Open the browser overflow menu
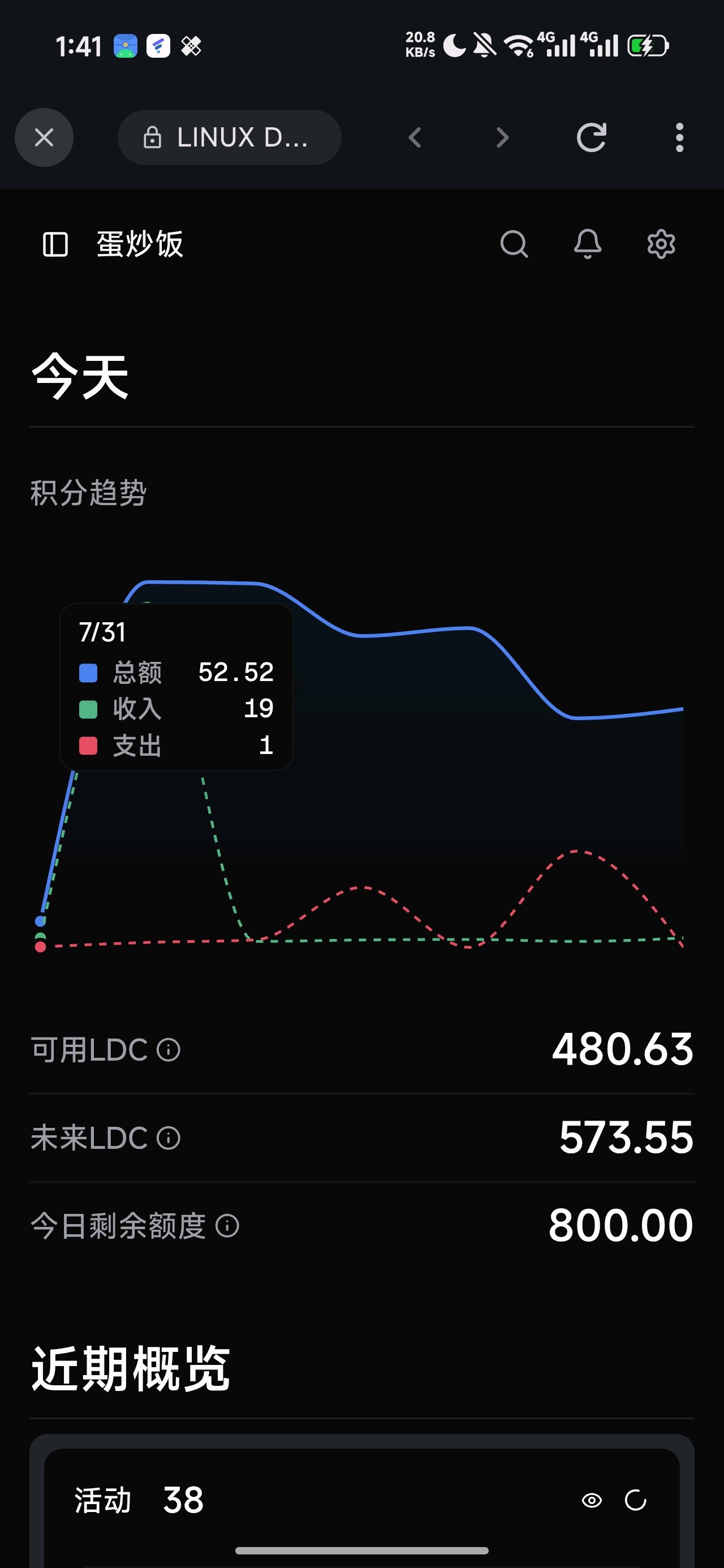The width and height of the screenshot is (724, 1568). click(679, 137)
